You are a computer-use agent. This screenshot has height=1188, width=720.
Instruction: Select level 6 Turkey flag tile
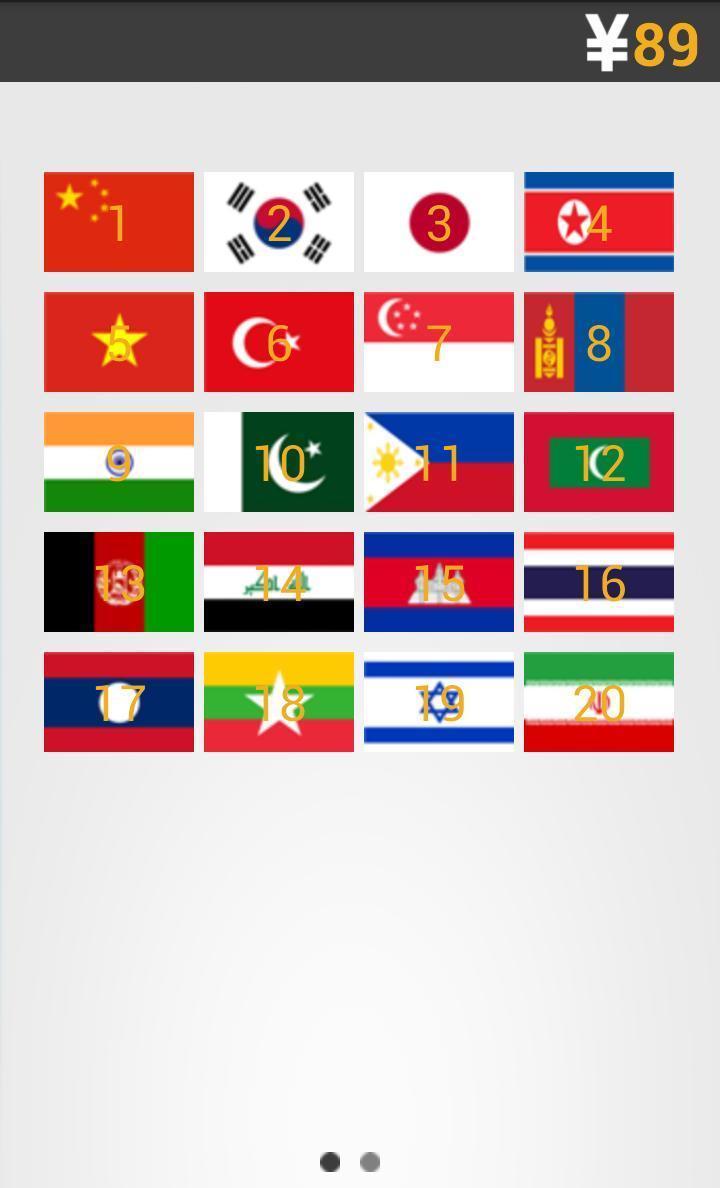pyautogui.click(x=279, y=342)
